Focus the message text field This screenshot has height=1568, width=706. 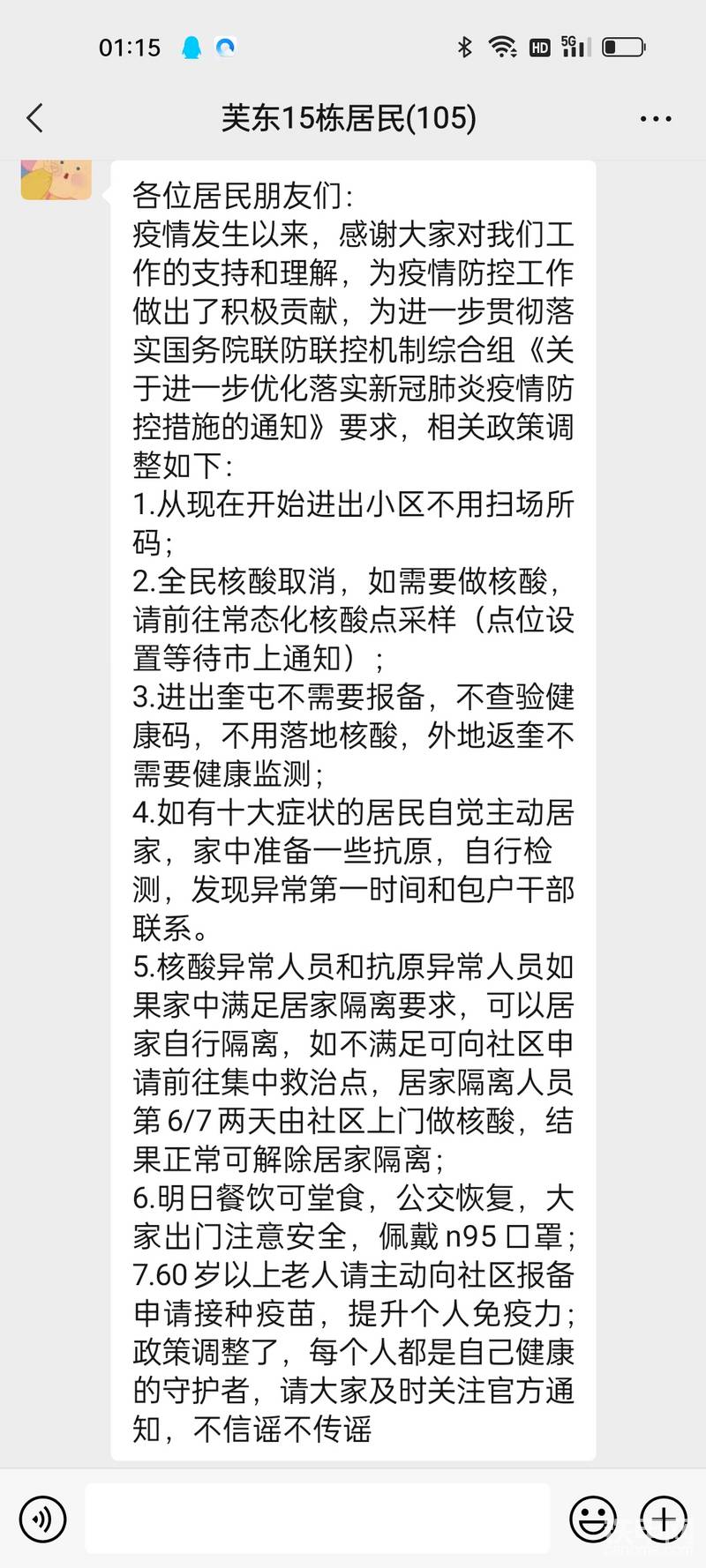coord(318,1518)
